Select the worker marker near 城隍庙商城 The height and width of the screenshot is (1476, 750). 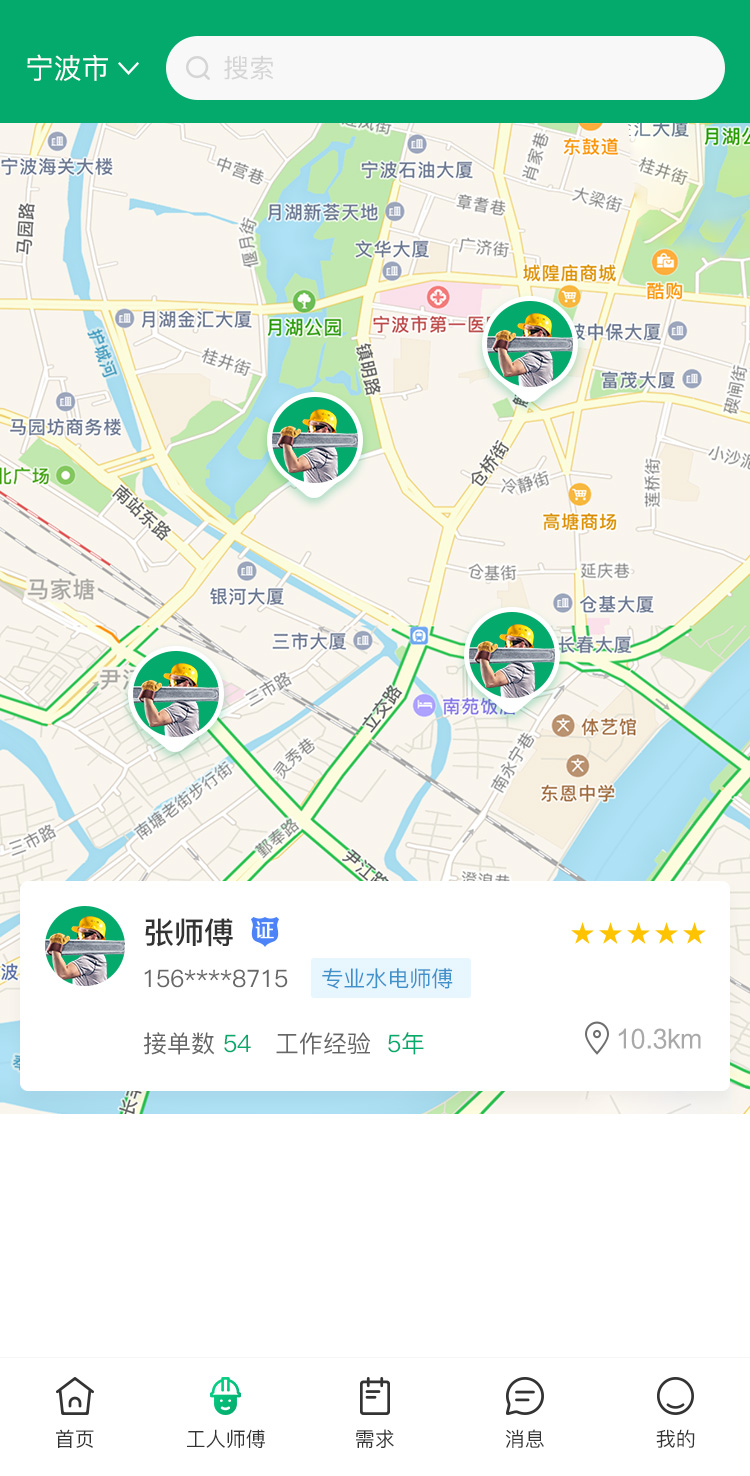tap(530, 345)
